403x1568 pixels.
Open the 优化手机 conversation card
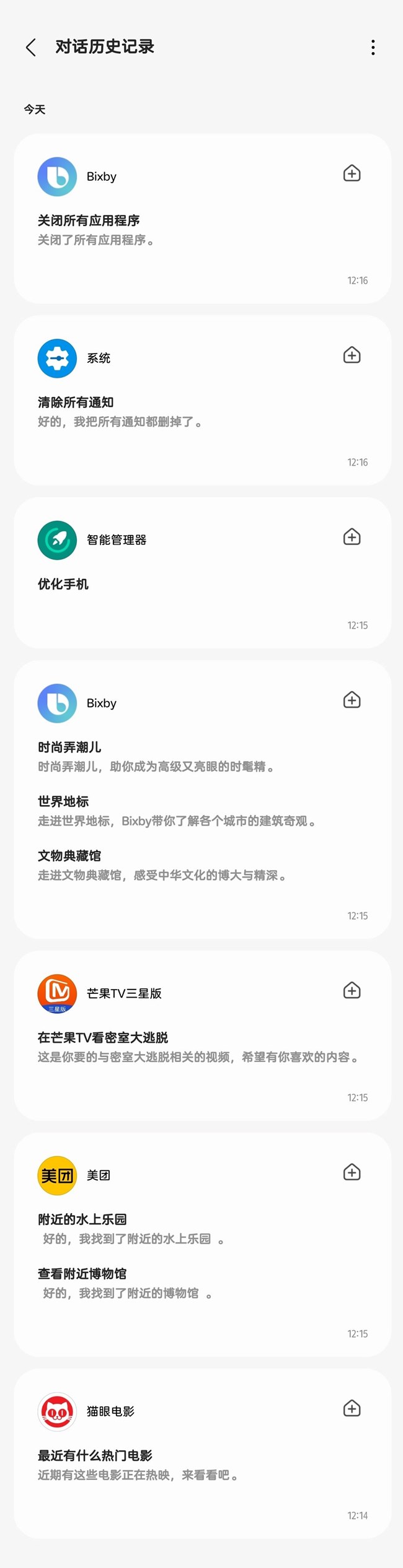tap(63, 585)
